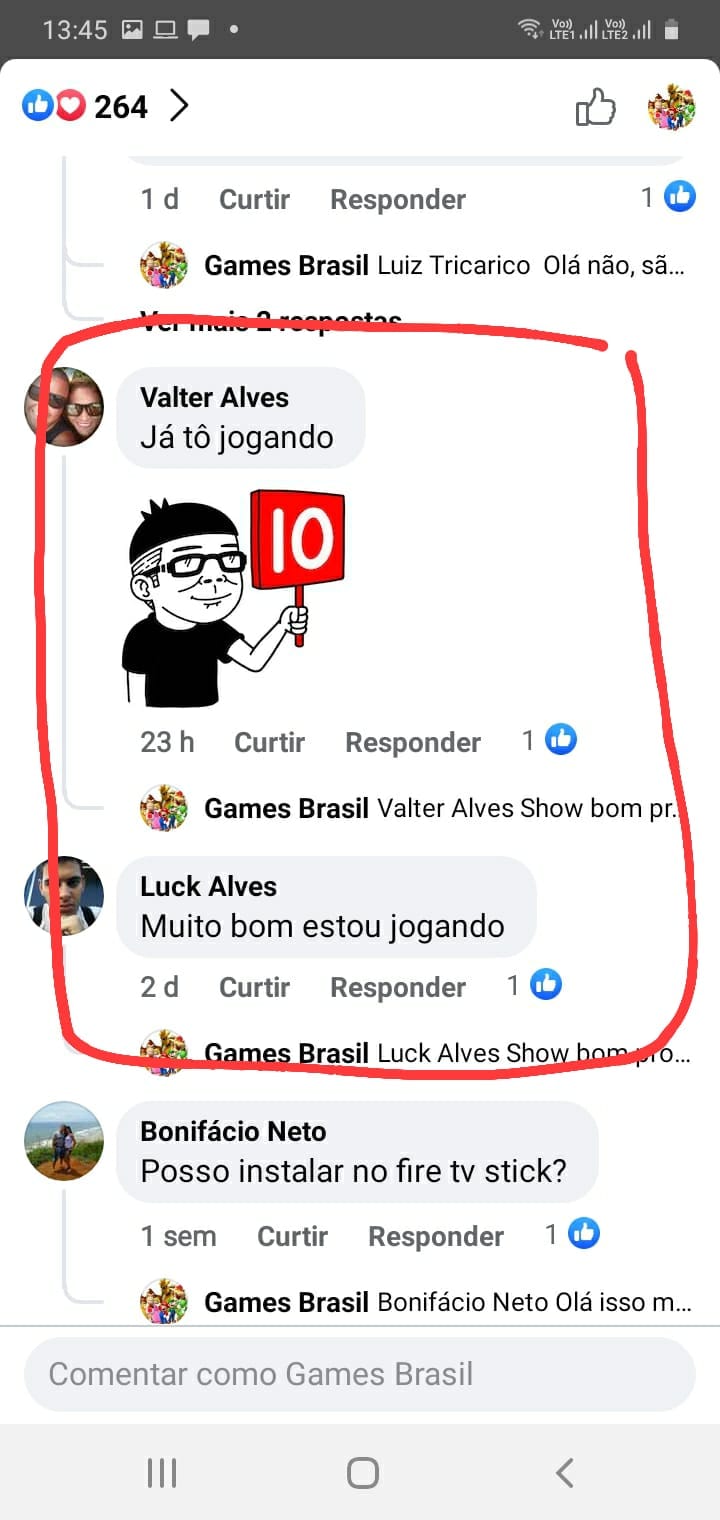720x1520 pixels.
Task: Open Games Brasil page avatar at top
Action: (x=671, y=107)
